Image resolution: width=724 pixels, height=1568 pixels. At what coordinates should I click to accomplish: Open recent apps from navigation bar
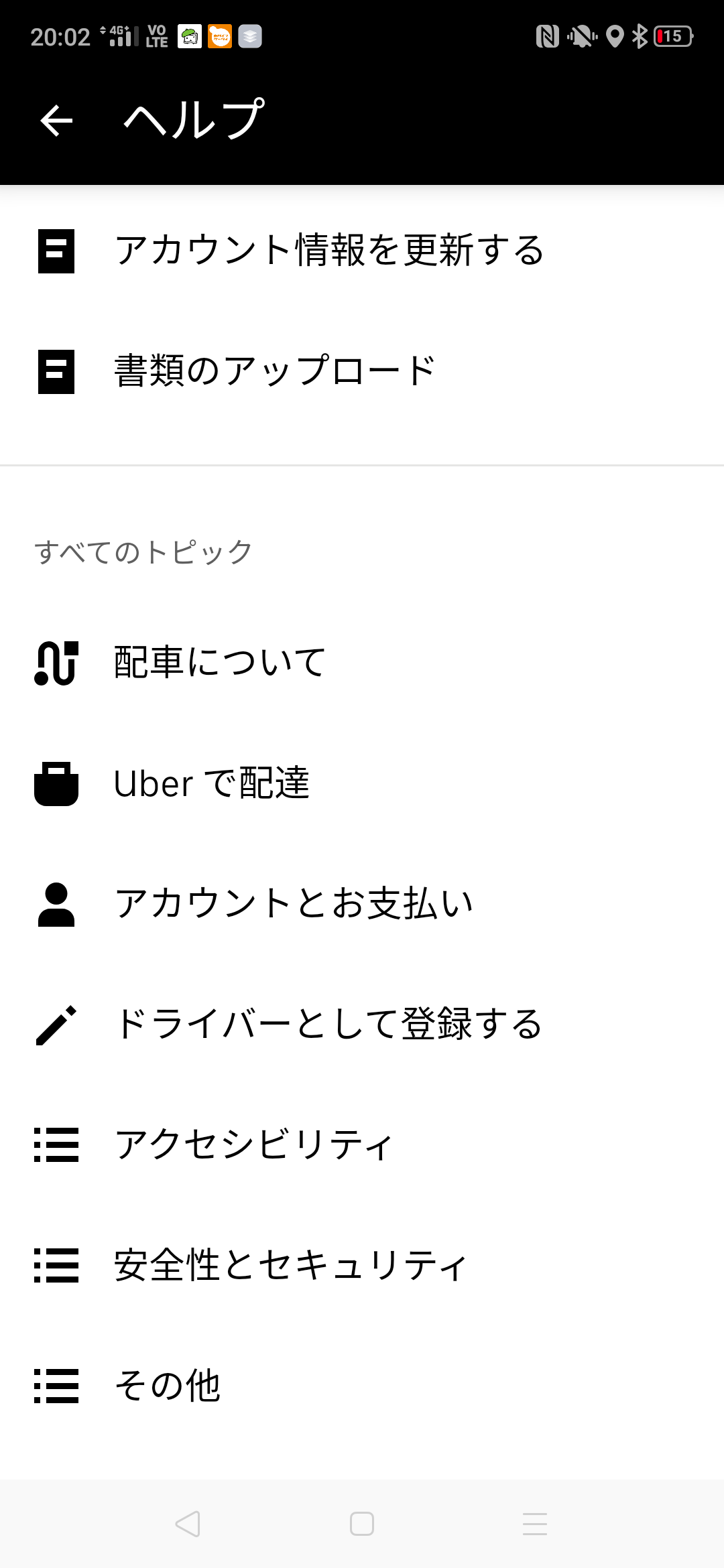535,1524
